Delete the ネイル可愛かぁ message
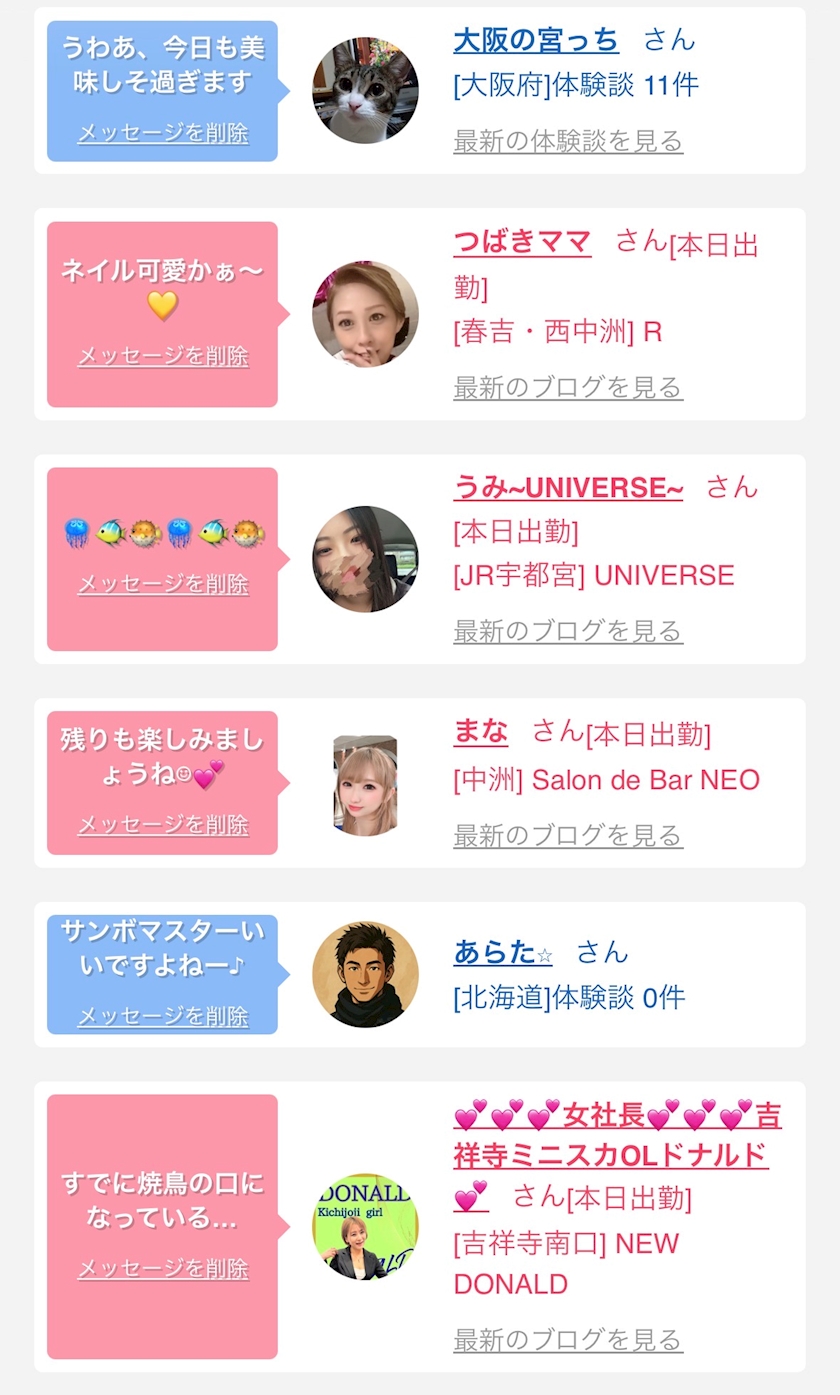This screenshot has width=840, height=1395. pyautogui.click(x=163, y=356)
